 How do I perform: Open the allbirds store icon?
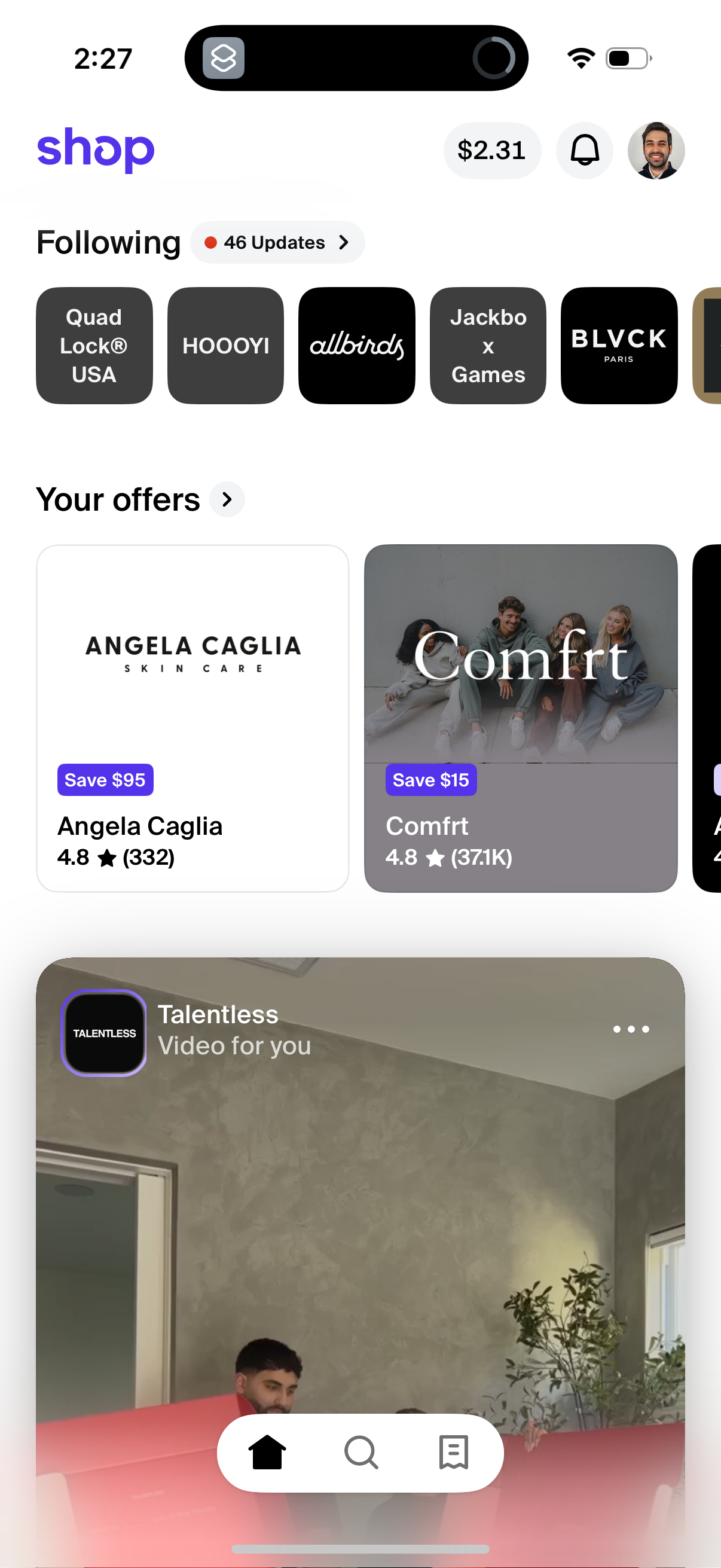356,344
